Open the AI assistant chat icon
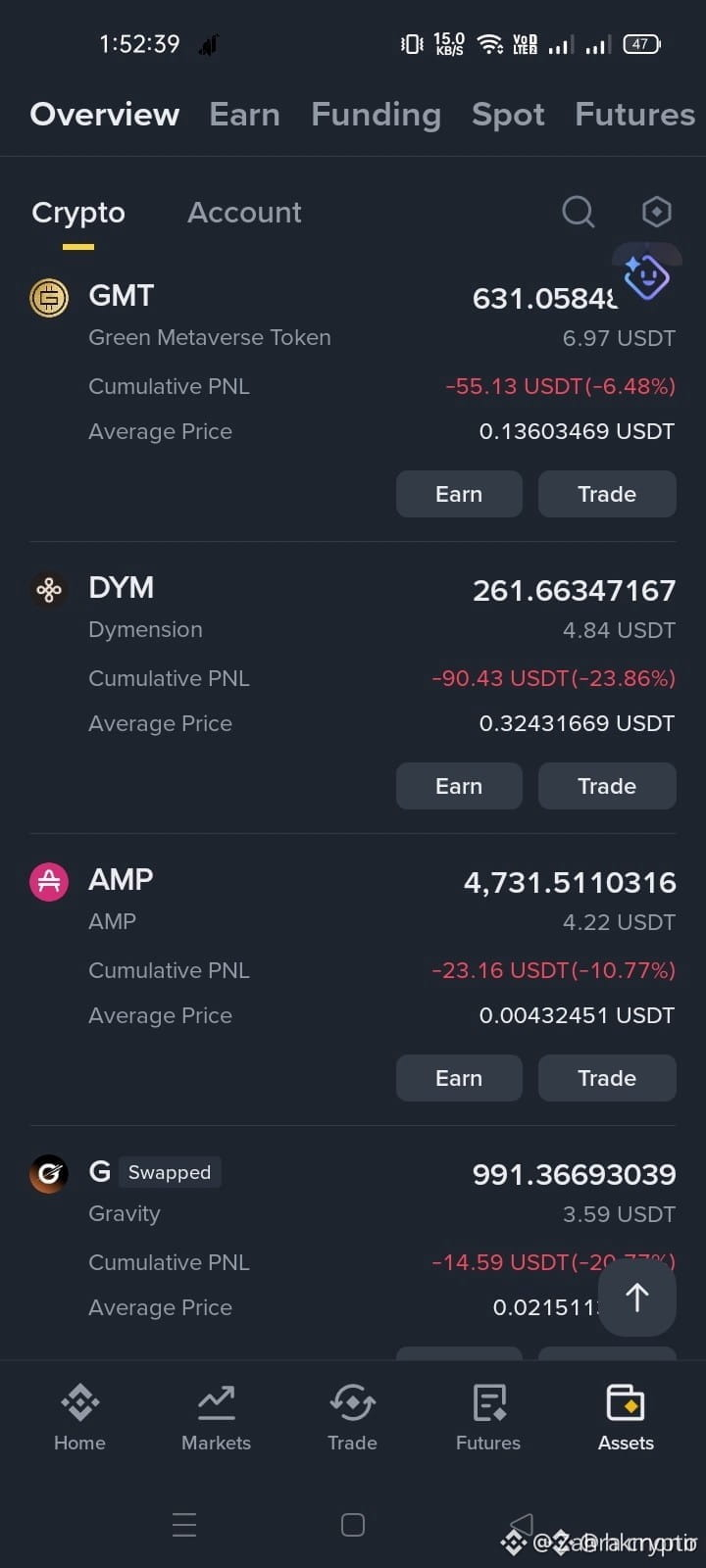Image resolution: width=706 pixels, height=1568 pixels. click(x=646, y=276)
